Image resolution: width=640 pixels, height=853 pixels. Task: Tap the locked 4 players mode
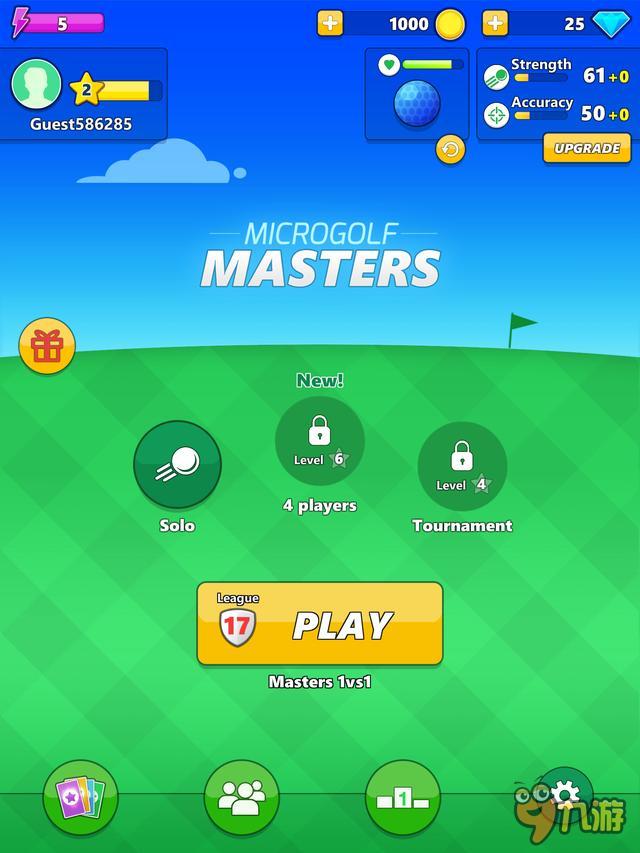click(320, 441)
